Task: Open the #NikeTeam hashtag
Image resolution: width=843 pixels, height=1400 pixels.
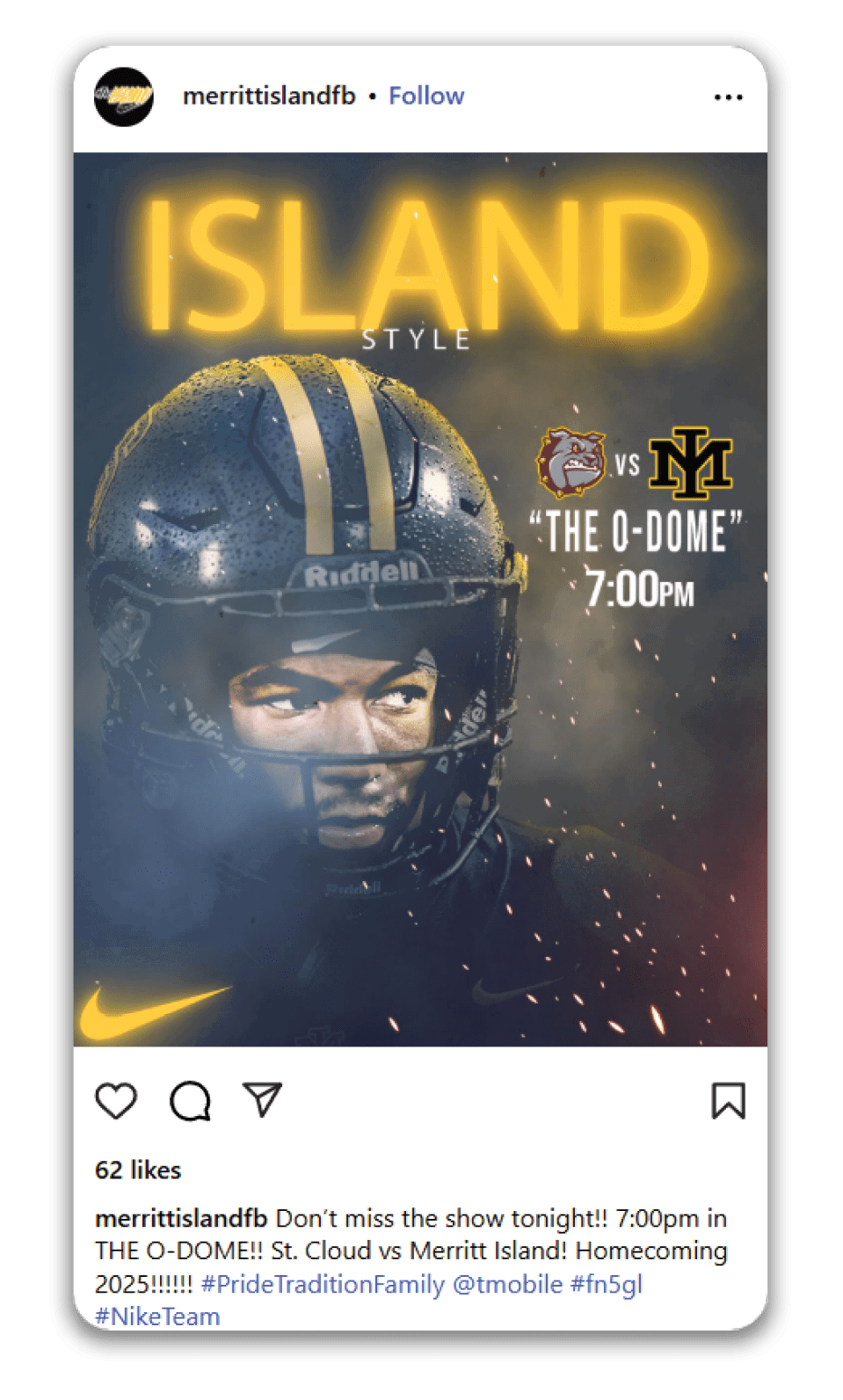Action: point(157,1316)
